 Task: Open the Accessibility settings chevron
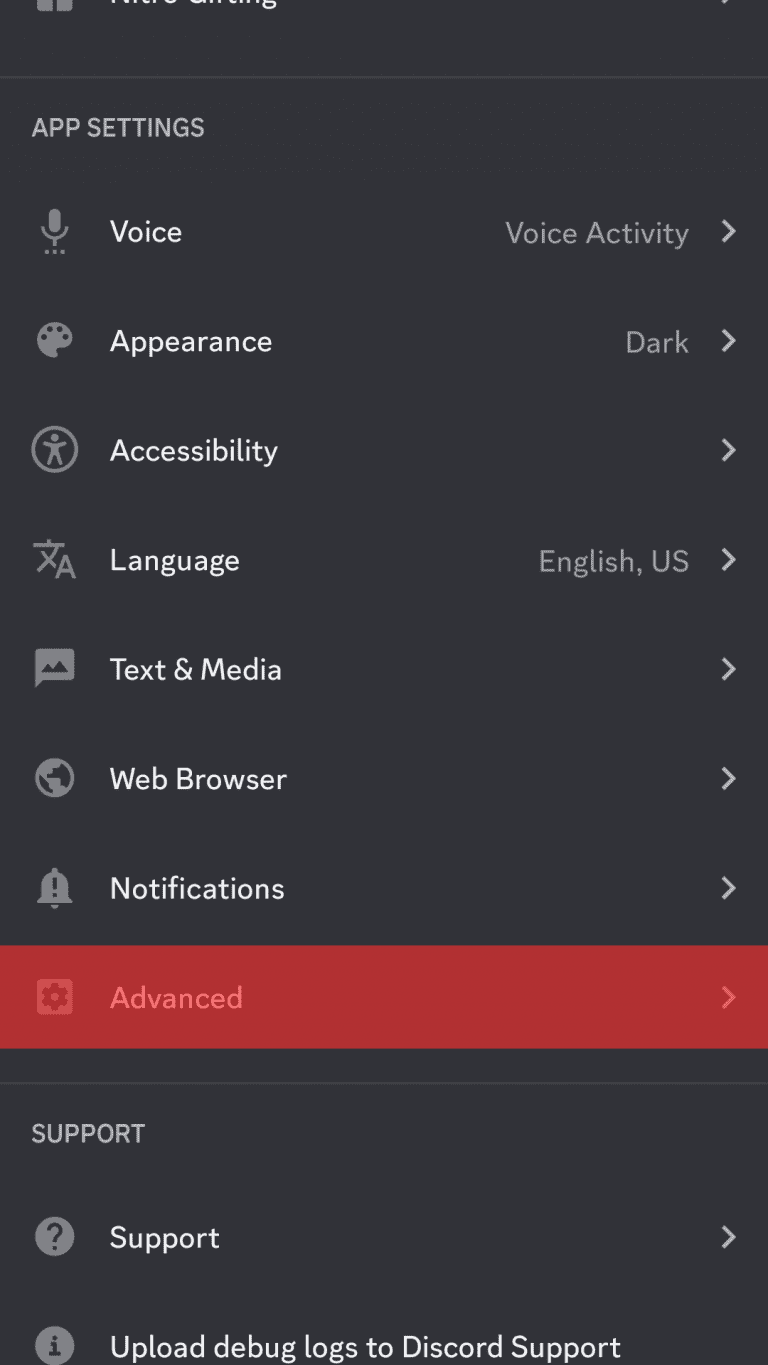[x=729, y=450]
